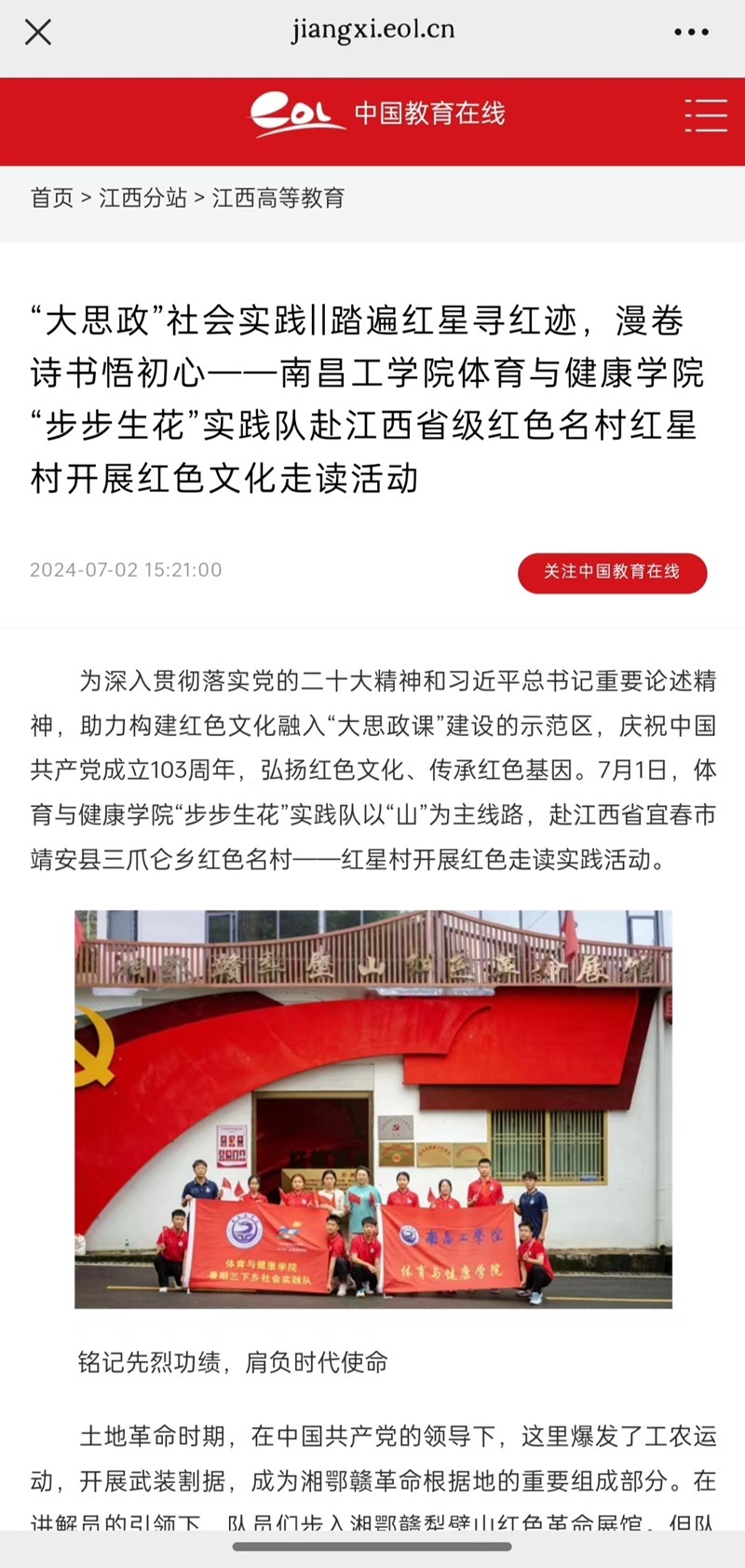Viewport: 745px width, 1568px height.
Task: Open the site hamburger menu
Action: pyautogui.click(x=705, y=115)
